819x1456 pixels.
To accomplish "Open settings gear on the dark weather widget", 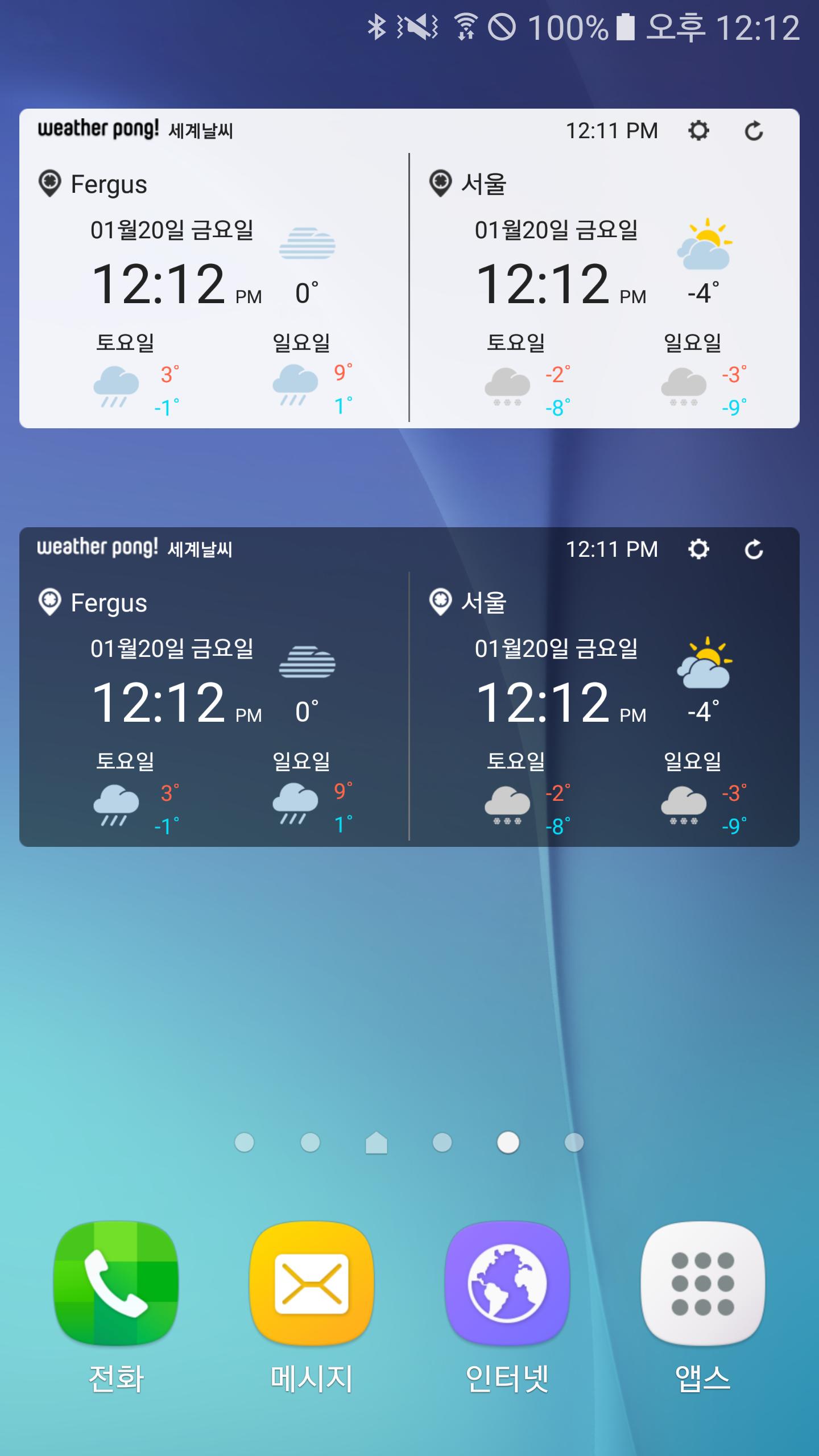I will pyautogui.click(x=698, y=549).
